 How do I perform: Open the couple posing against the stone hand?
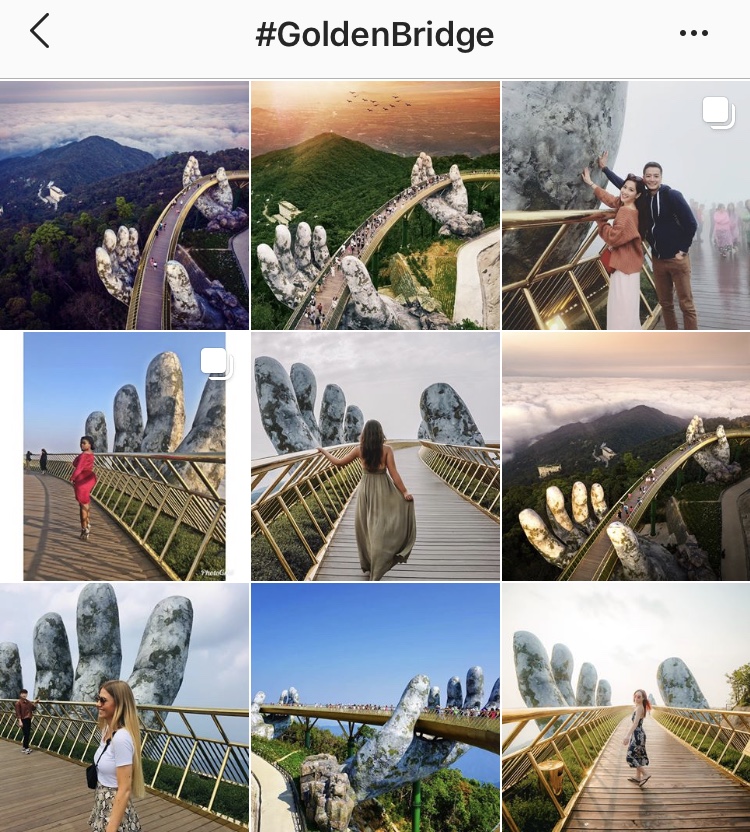click(626, 205)
